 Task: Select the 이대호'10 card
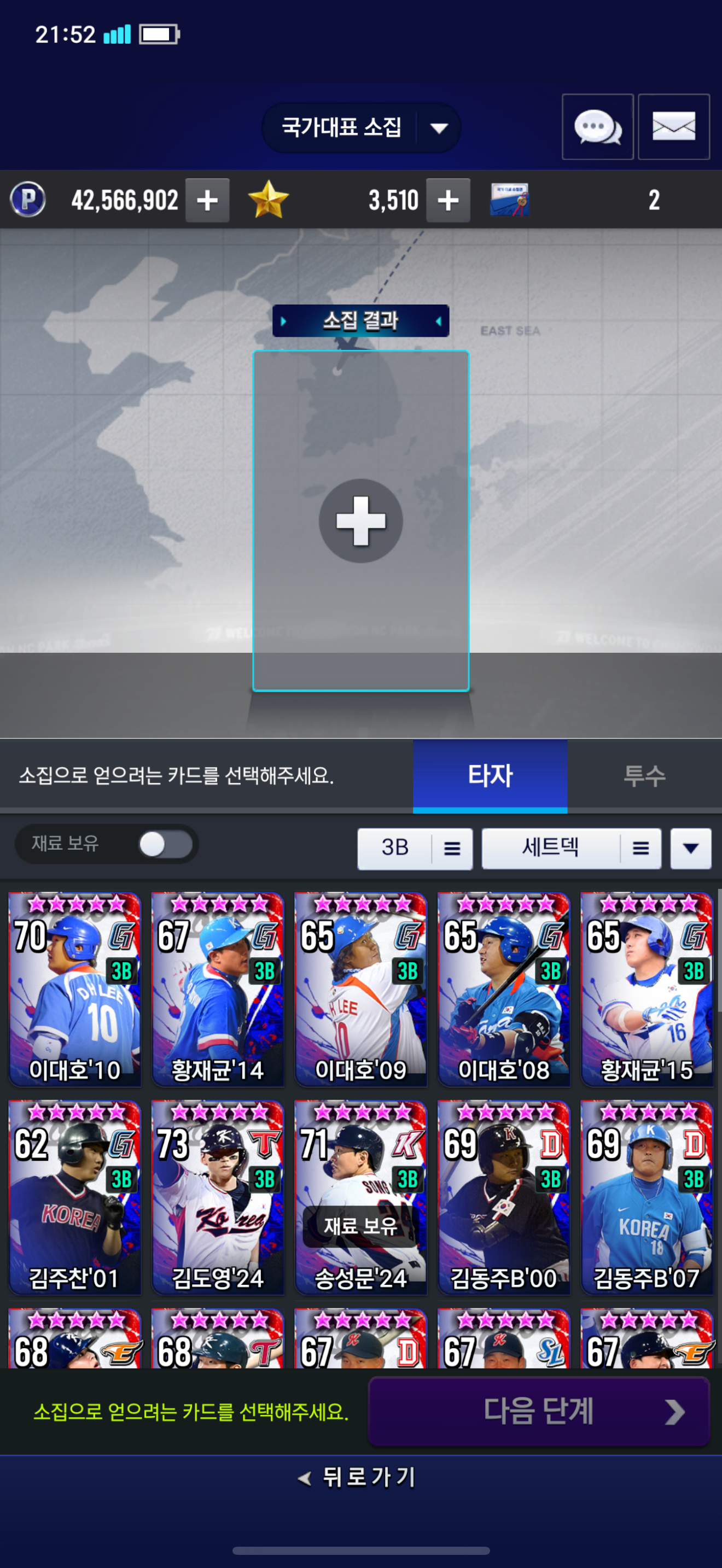[x=74, y=989]
